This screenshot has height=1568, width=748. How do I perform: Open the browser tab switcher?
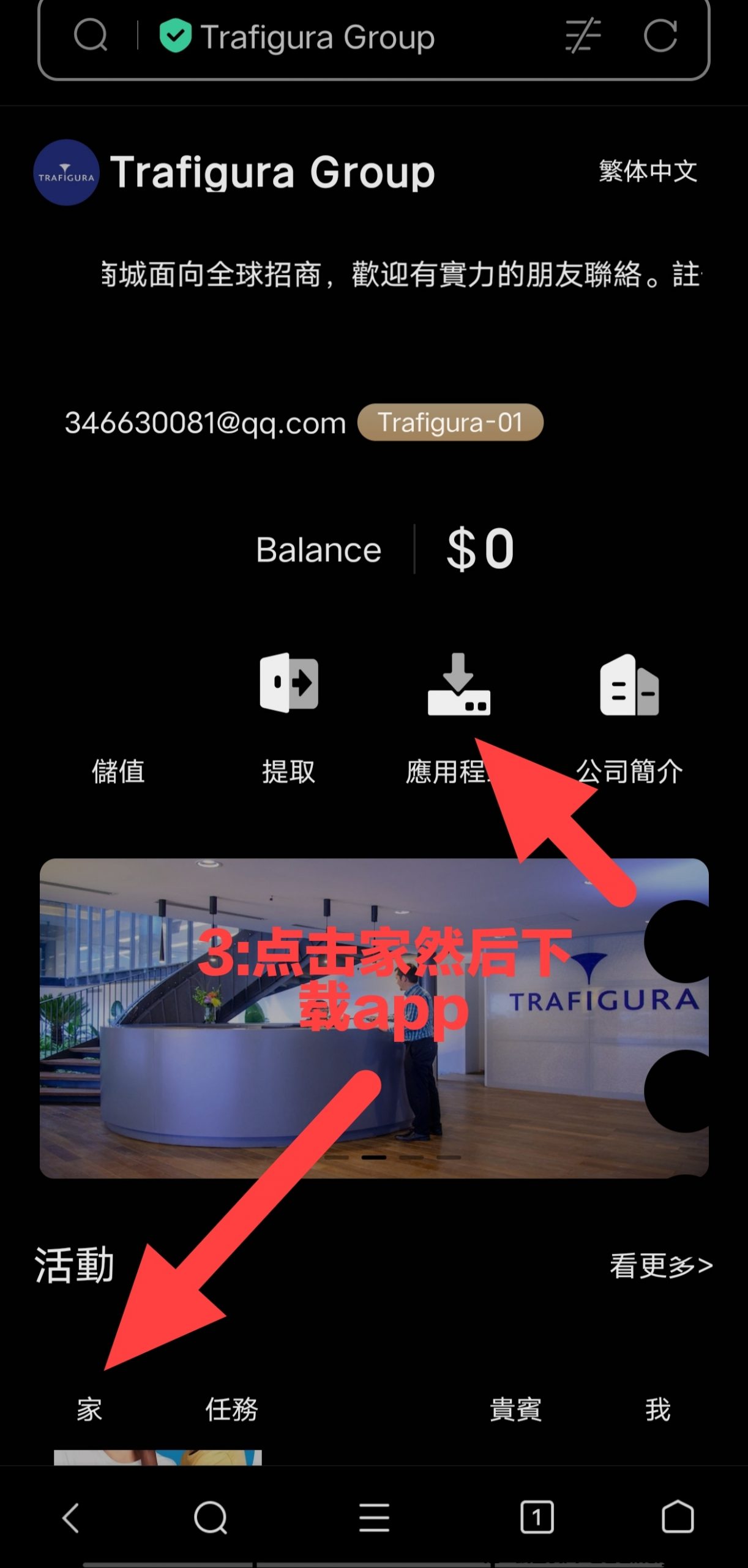[x=537, y=1518]
